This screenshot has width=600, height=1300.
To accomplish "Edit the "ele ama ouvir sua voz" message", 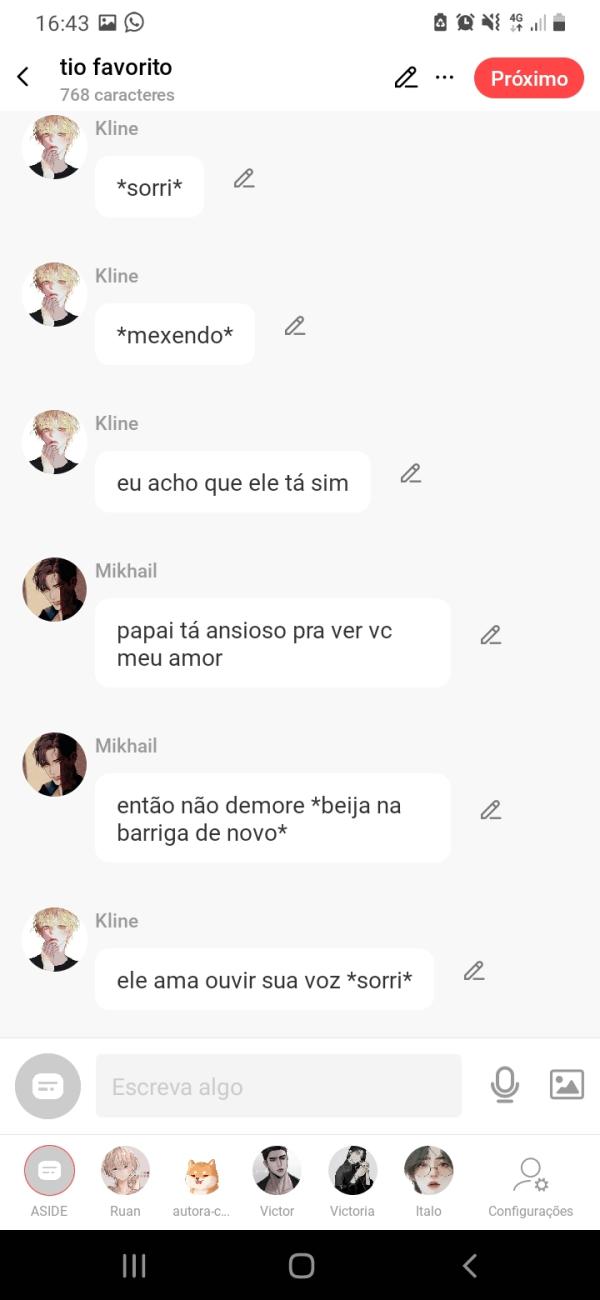I will pos(474,971).
